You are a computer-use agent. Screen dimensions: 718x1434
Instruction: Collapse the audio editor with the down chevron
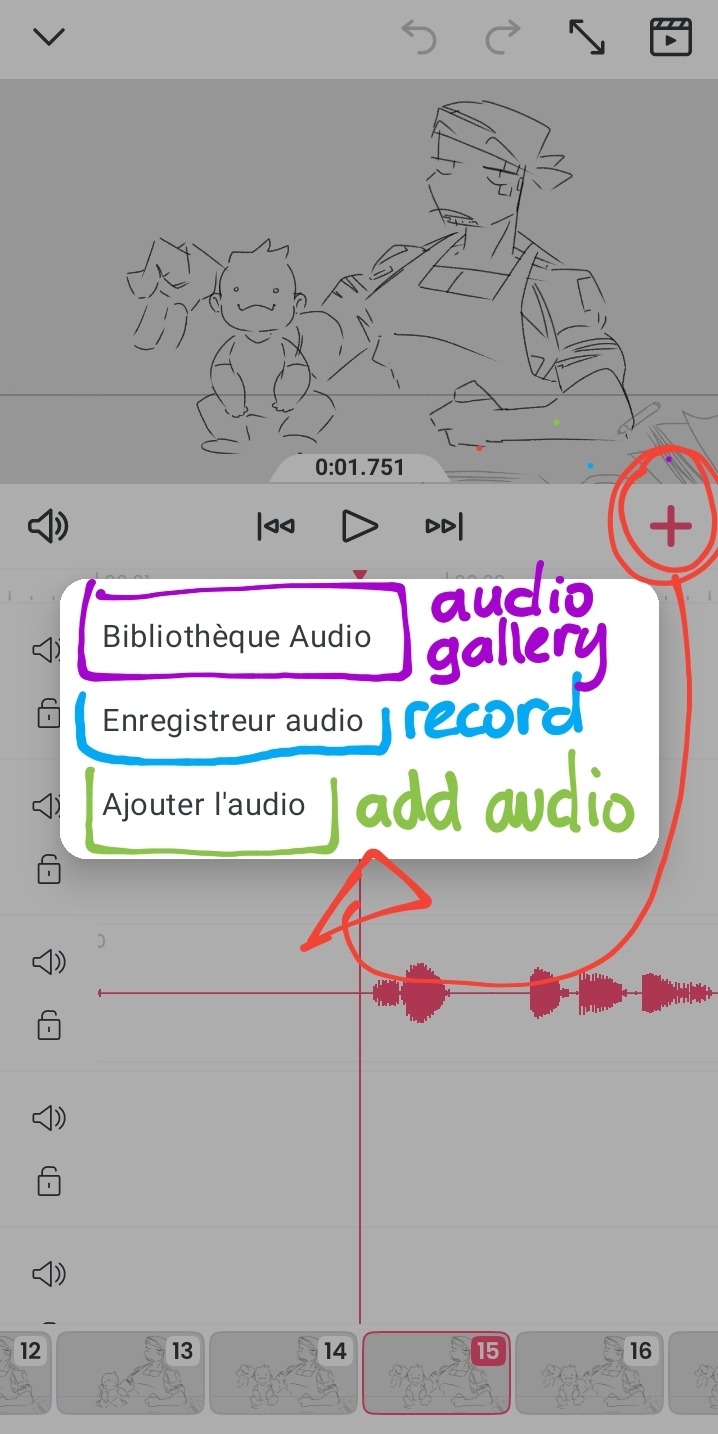coord(48,38)
